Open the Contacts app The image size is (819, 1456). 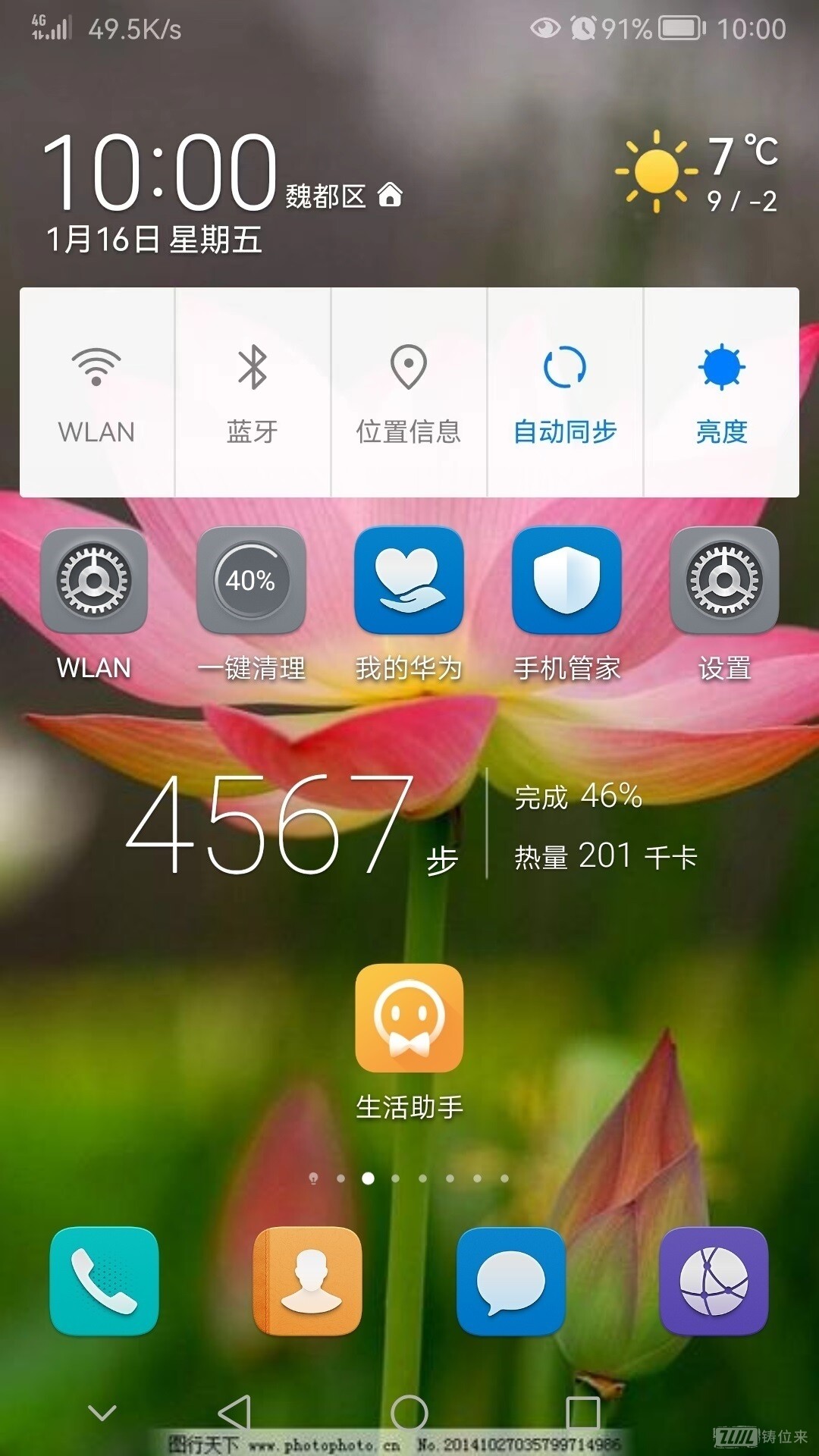[x=307, y=1281]
